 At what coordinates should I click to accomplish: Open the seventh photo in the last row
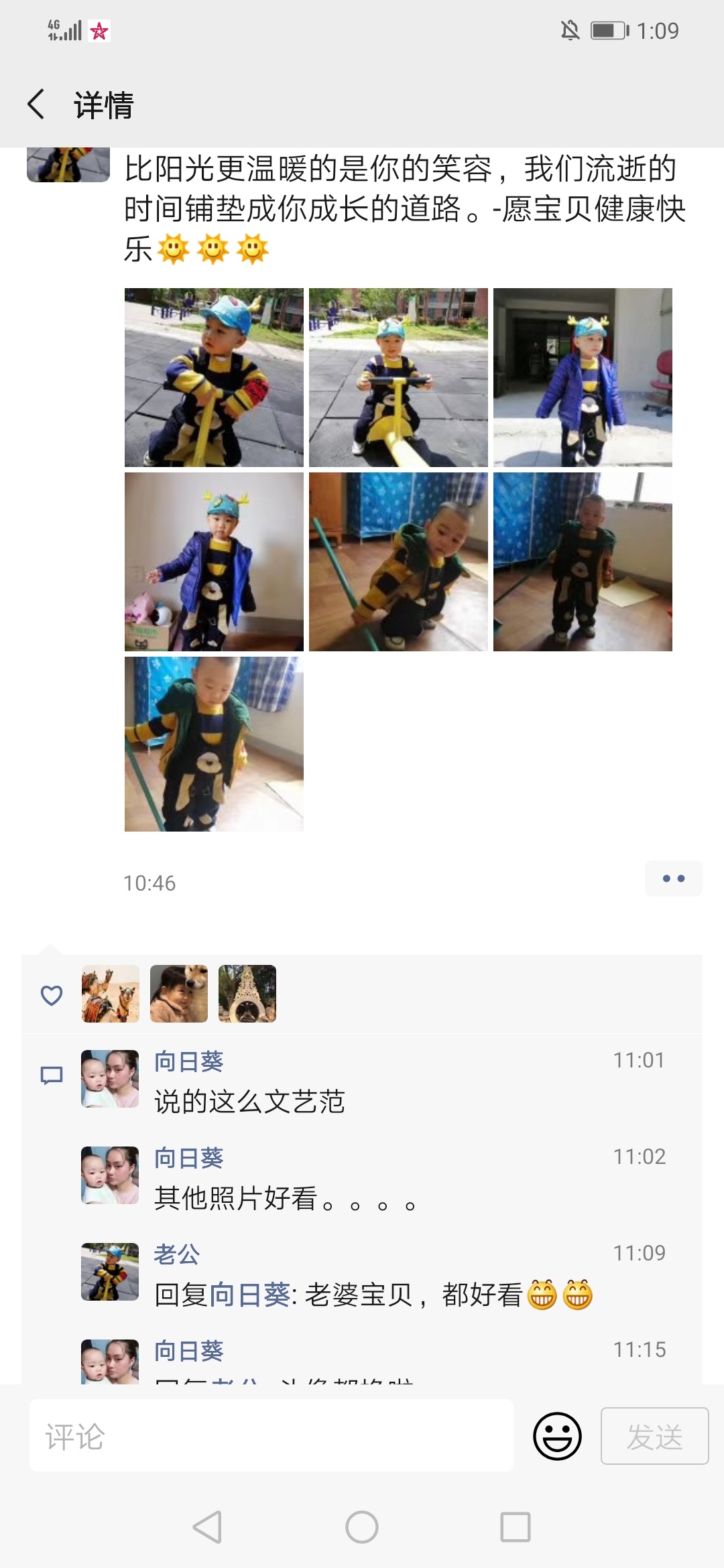click(x=214, y=744)
